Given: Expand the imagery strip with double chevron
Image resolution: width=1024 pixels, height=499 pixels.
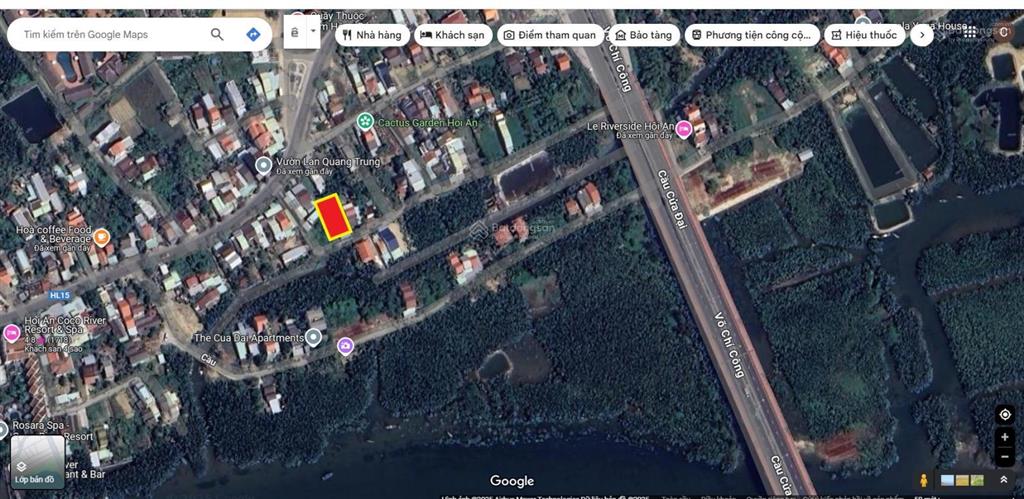Looking at the screenshot, I should [x=1003, y=481].
